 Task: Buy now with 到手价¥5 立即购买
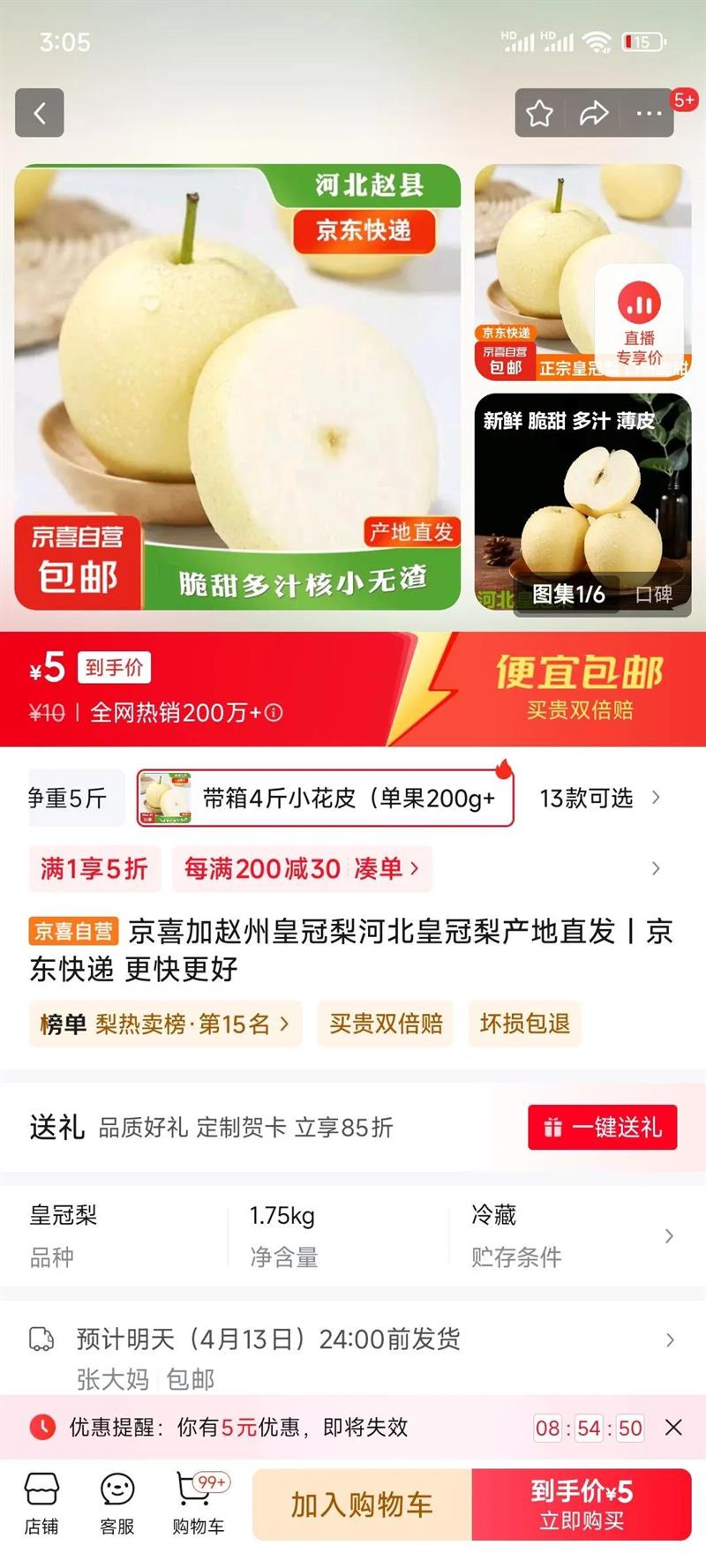[x=582, y=1504]
